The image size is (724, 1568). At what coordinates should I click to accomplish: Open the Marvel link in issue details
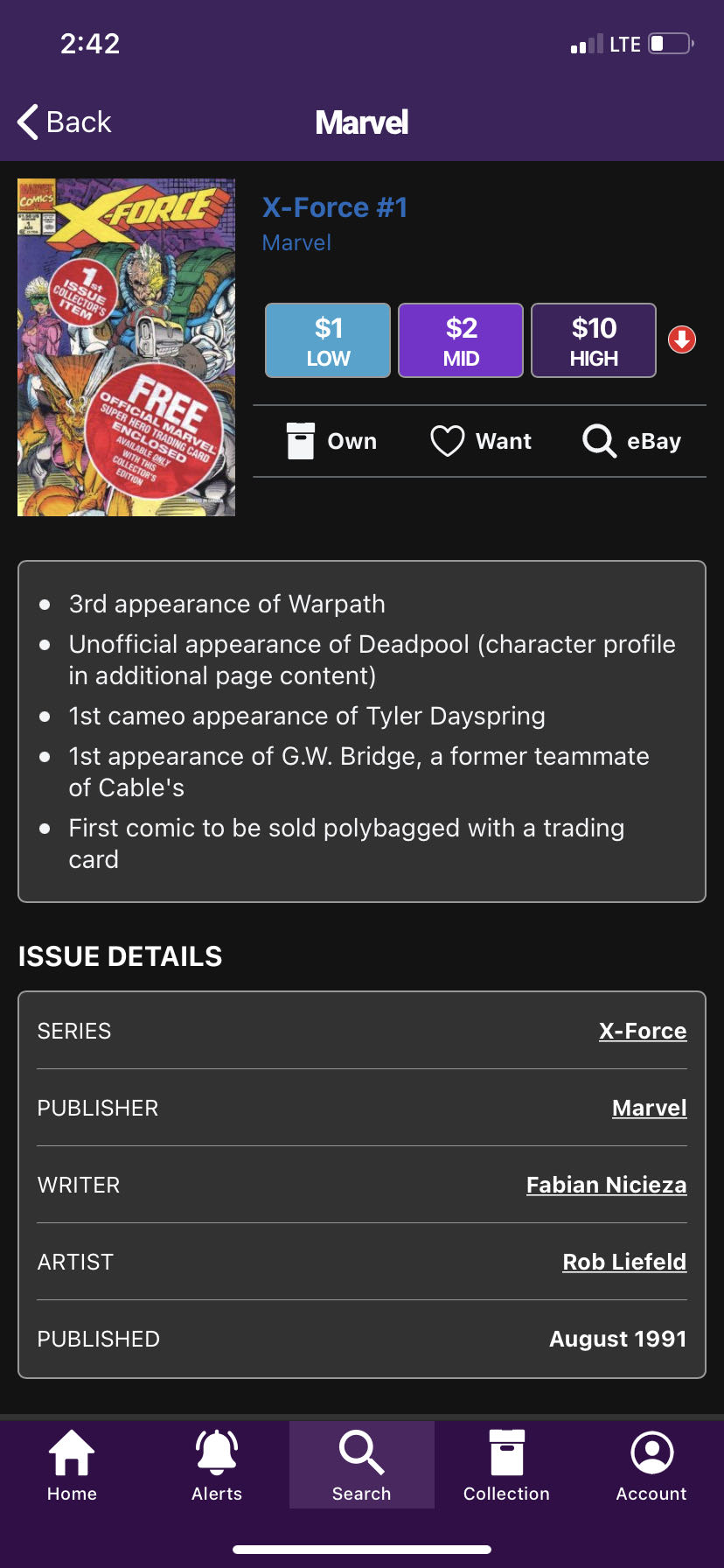[649, 1108]
